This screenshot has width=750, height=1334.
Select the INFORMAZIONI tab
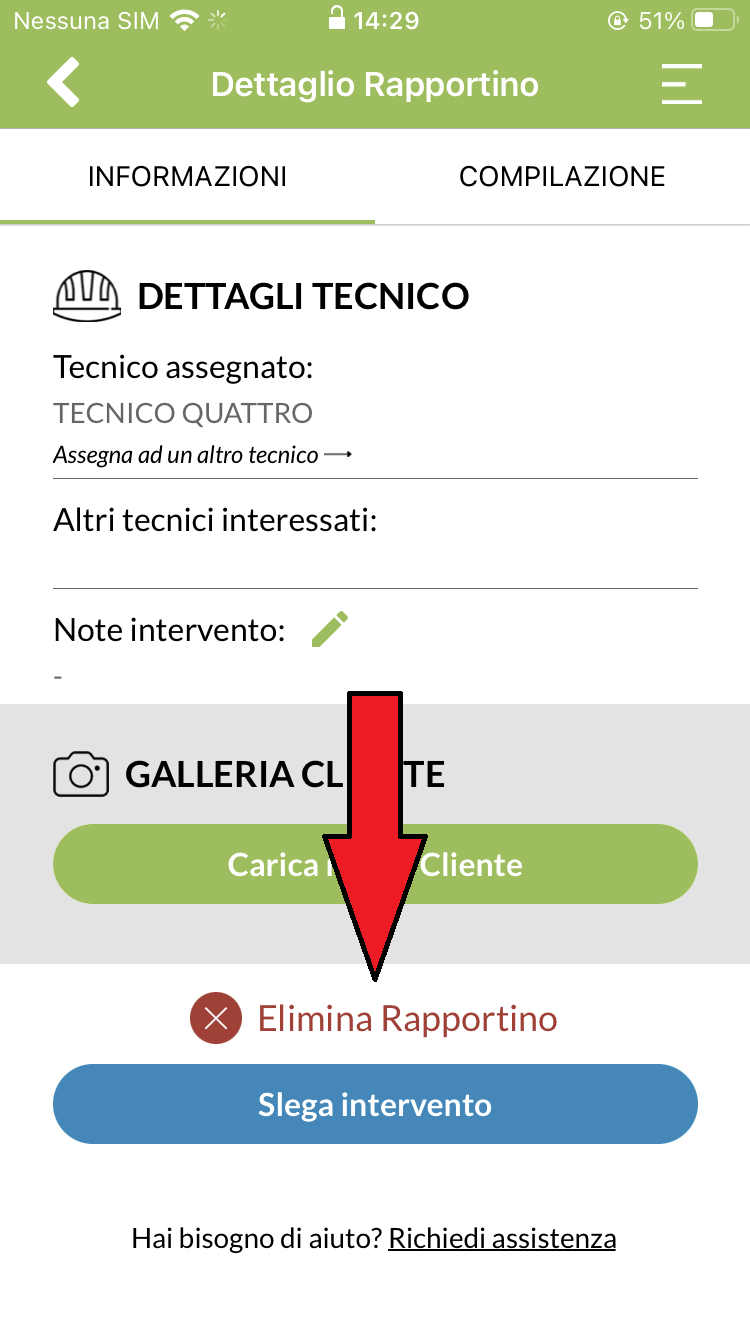[188, 177]
